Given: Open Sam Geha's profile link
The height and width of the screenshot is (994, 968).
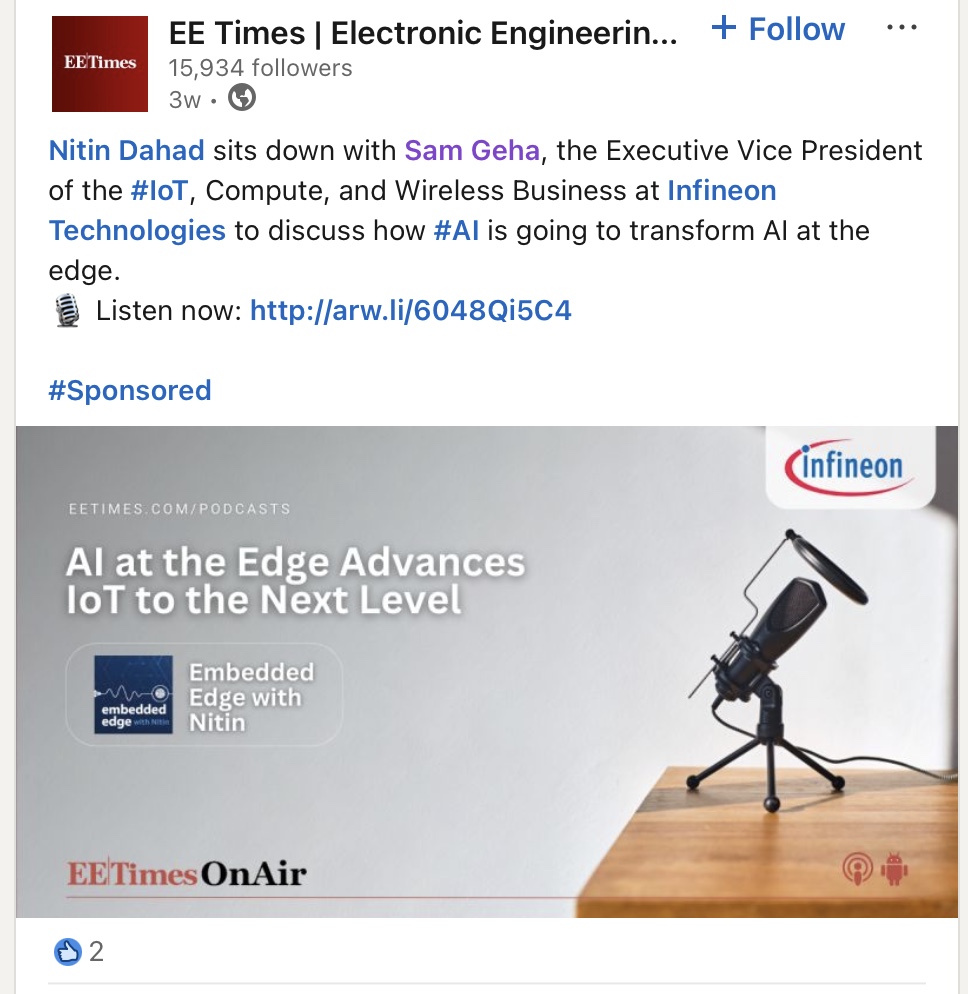Looking at the screenshot, I should (472, 151).
